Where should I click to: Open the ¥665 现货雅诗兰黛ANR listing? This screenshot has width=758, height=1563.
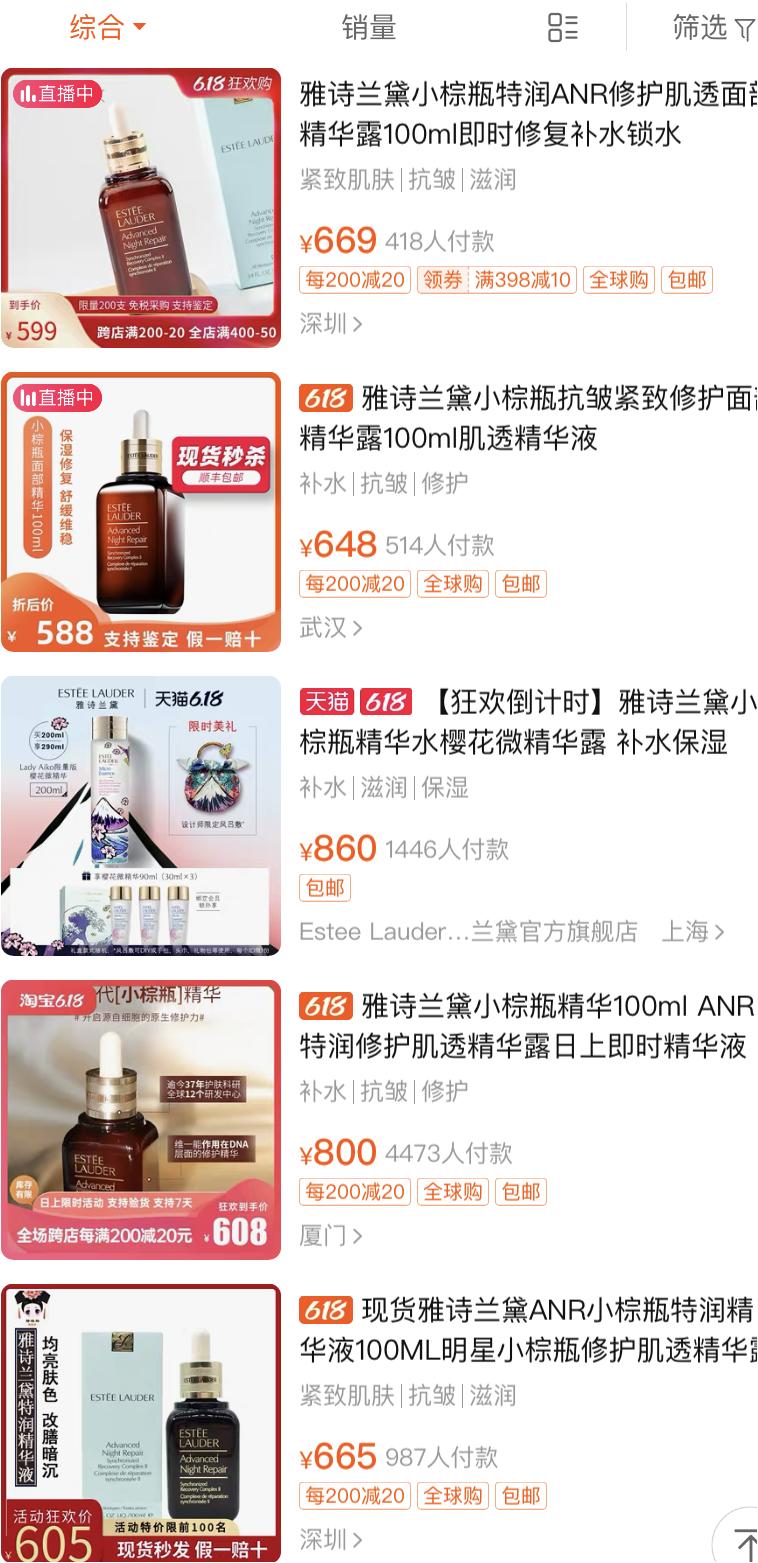526,1330
